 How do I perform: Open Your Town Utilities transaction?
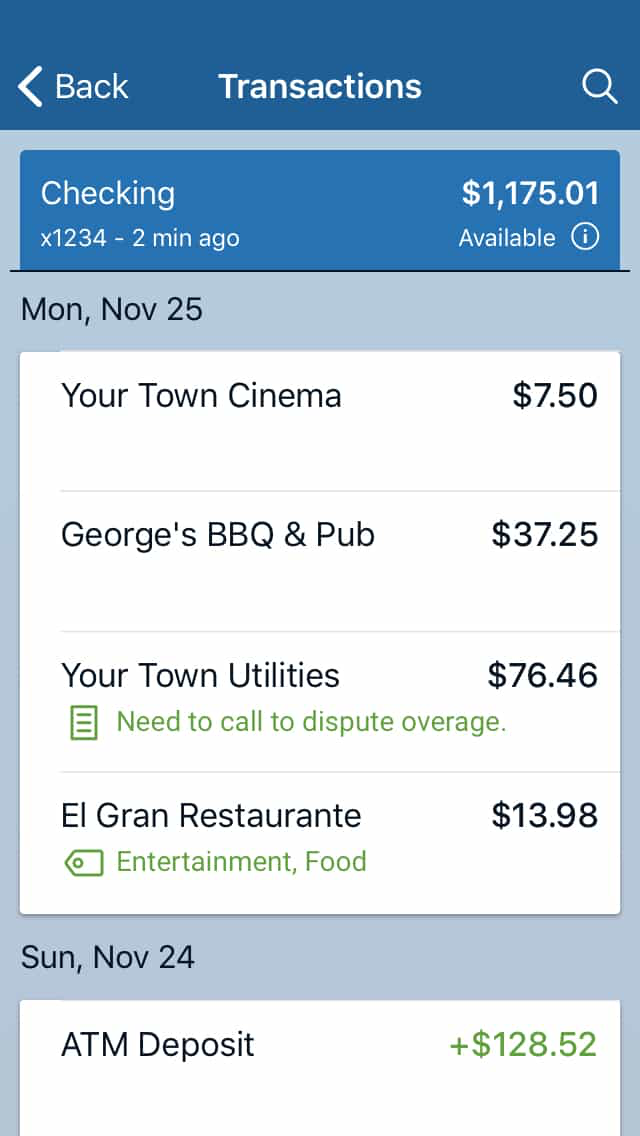tap(320, 701)
